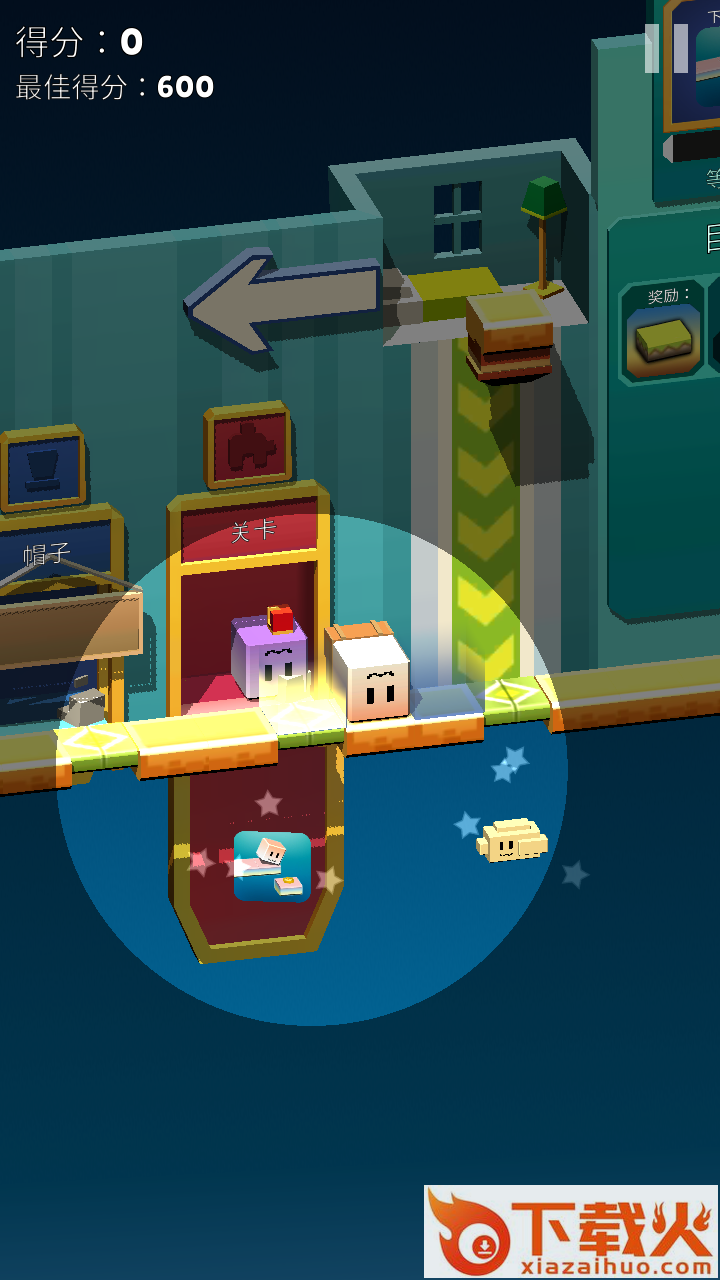Tap the level card icon below the door
This screenshot has width=720, height=1280.
pyautogui.click(x=272, y=866)
